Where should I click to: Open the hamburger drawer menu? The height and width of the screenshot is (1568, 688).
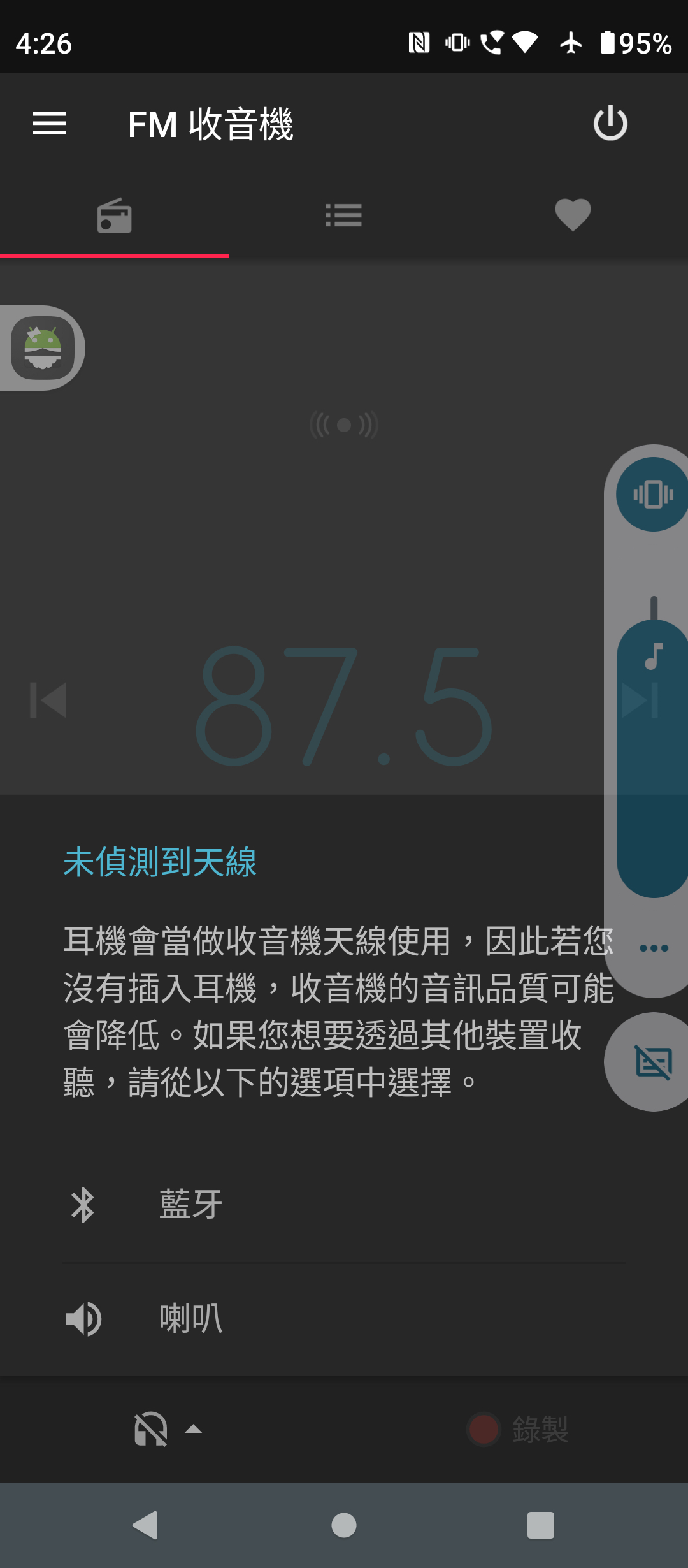[x=50, y=124]
